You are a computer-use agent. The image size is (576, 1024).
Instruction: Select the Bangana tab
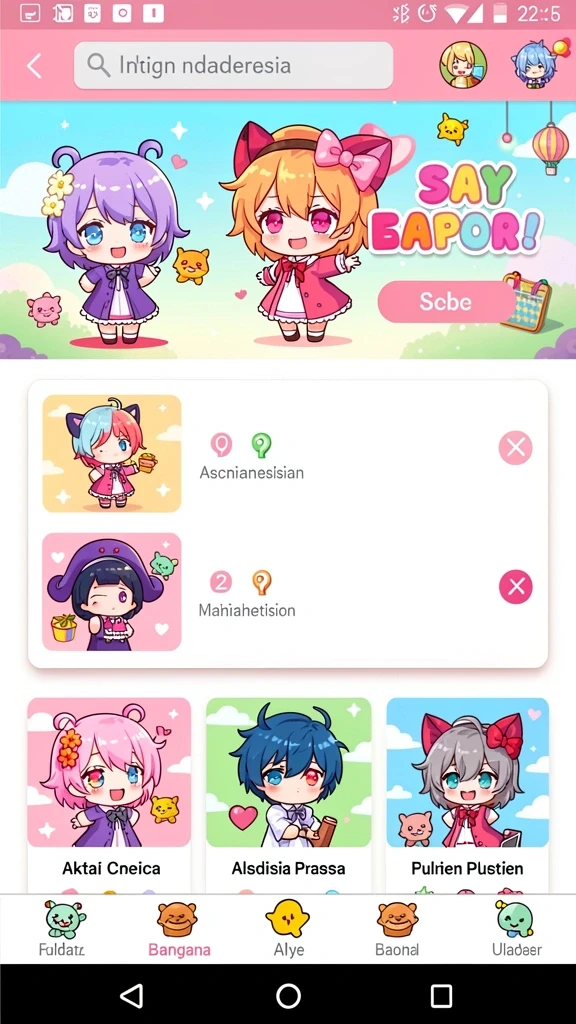(179, 929)
